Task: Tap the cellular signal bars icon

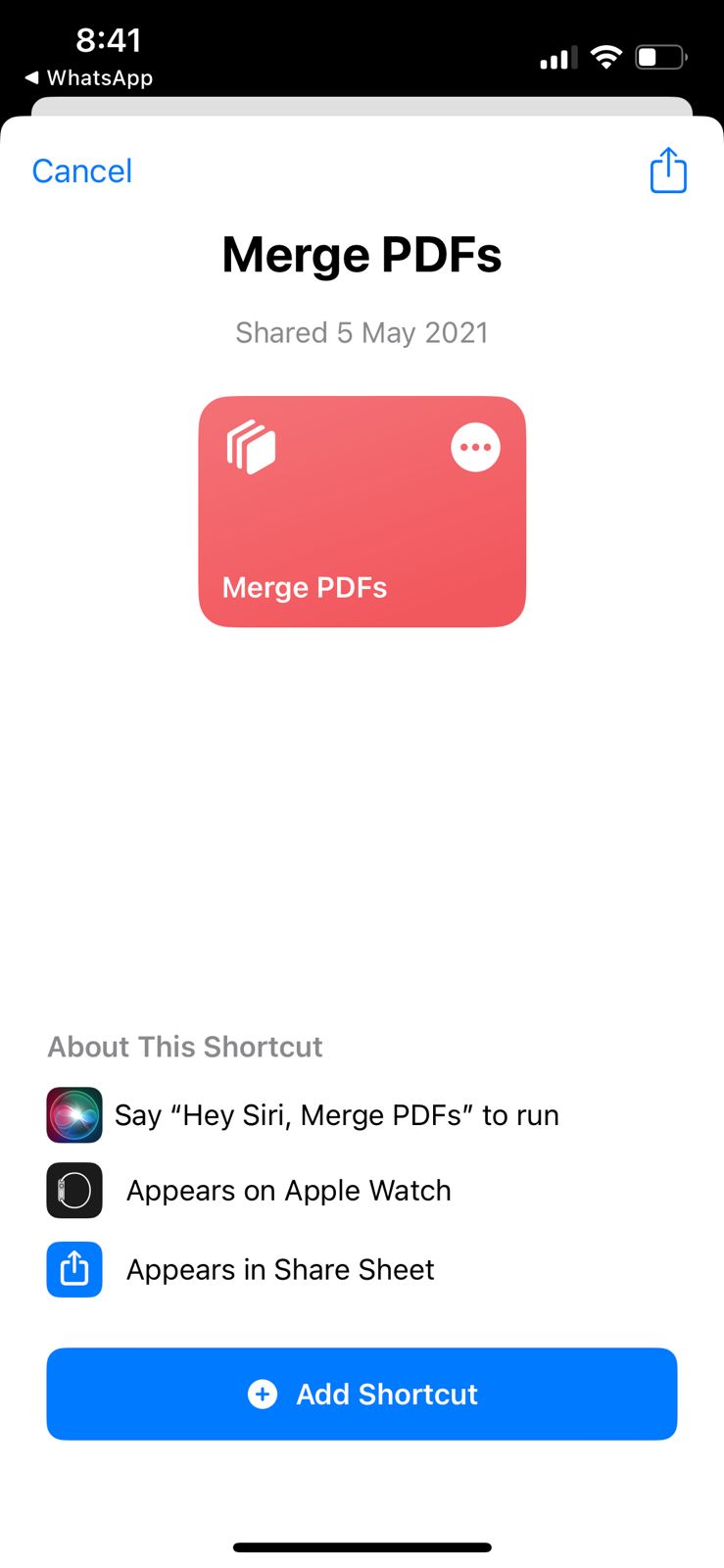Action: 555,59
